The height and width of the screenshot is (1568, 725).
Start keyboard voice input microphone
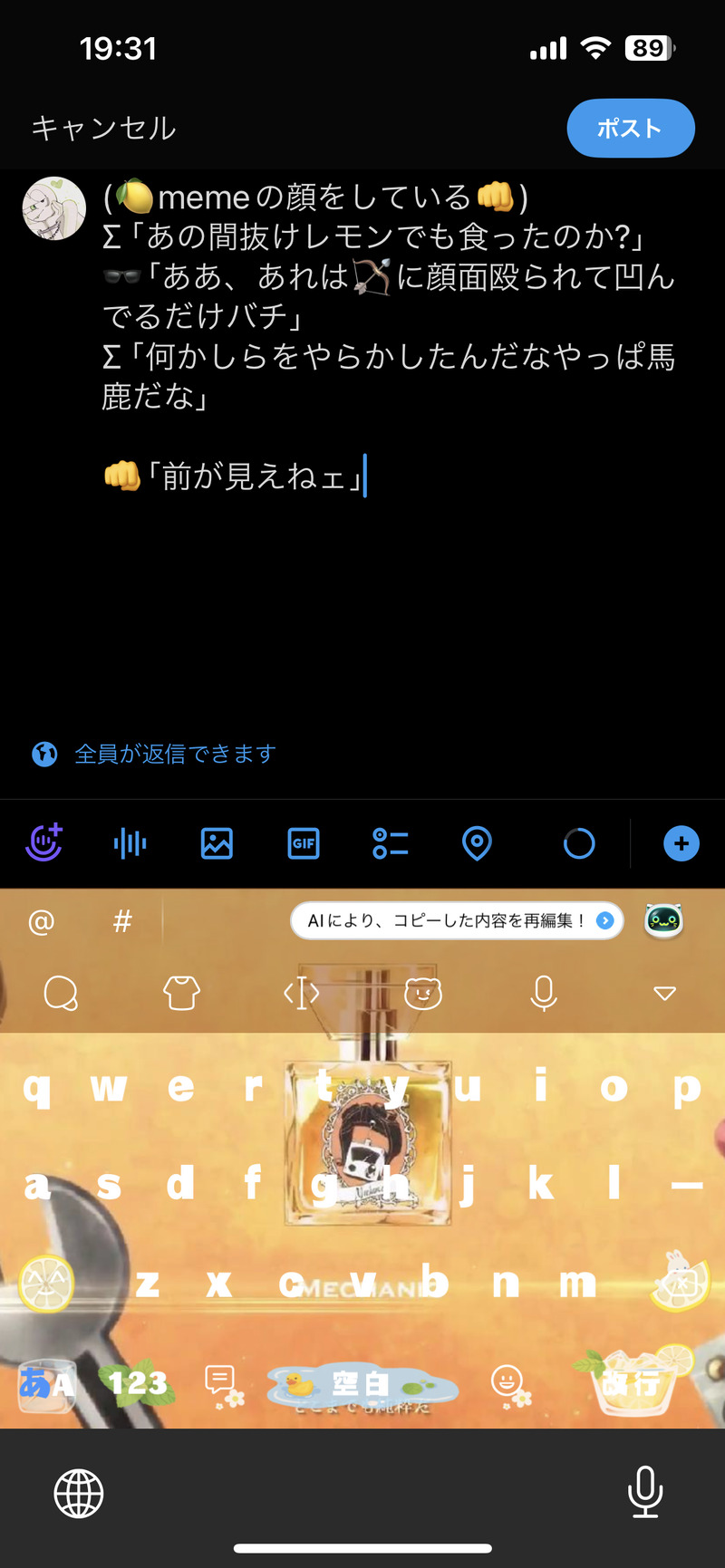tap(544, 994)
